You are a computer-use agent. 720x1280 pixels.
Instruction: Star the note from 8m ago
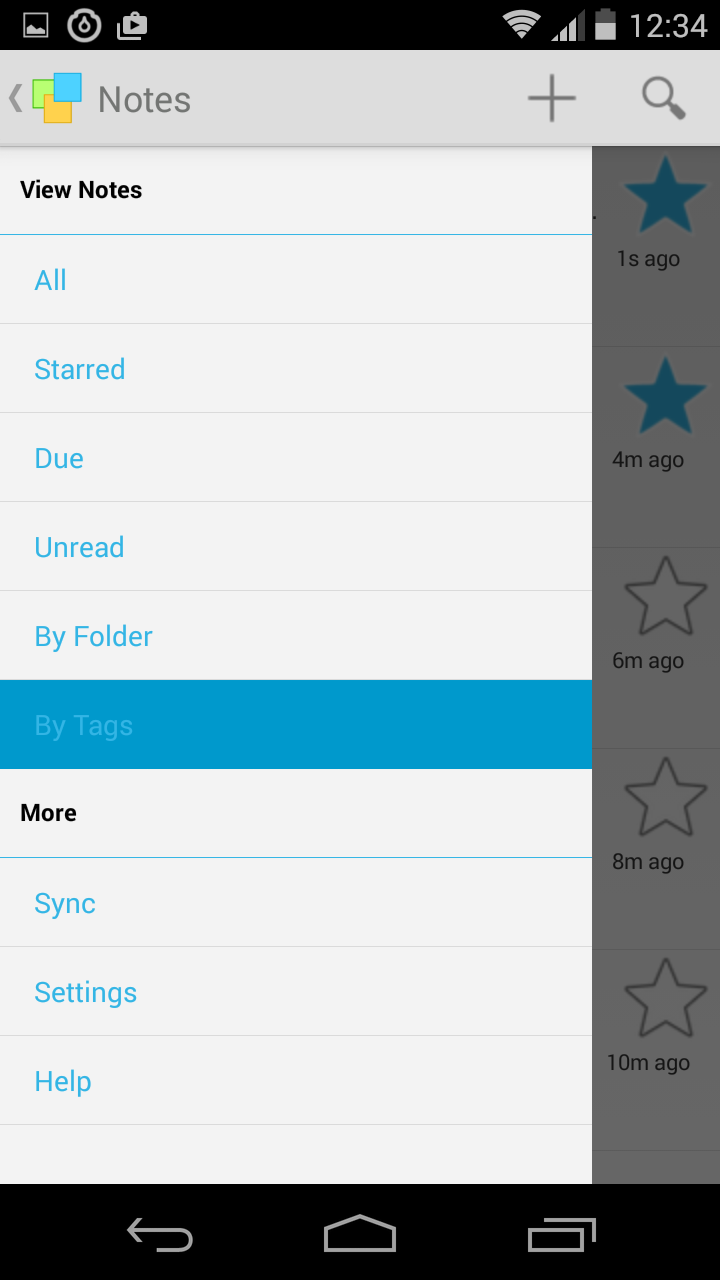665,797
